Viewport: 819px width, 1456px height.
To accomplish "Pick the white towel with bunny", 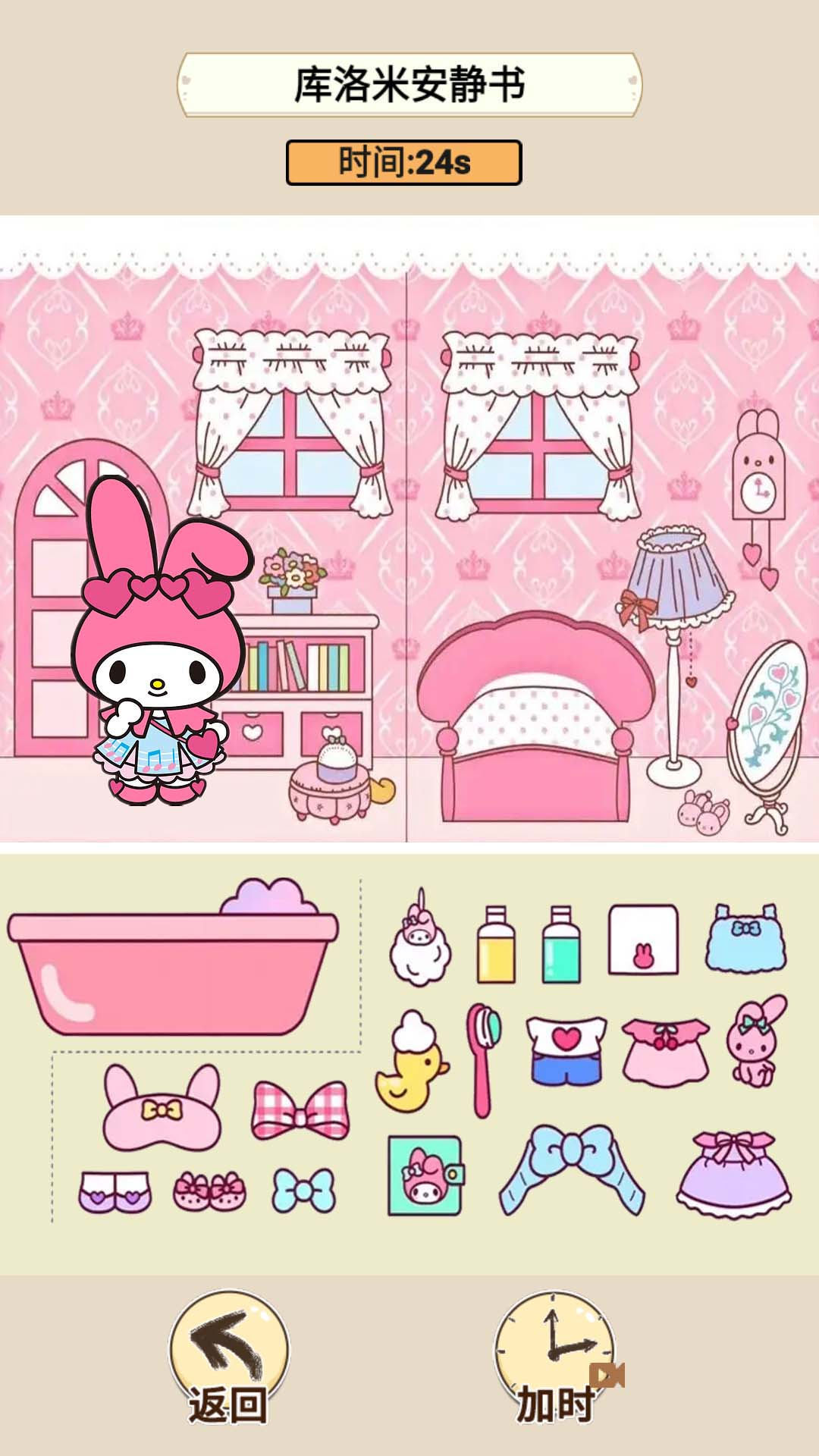I will (x=643, y=940).
